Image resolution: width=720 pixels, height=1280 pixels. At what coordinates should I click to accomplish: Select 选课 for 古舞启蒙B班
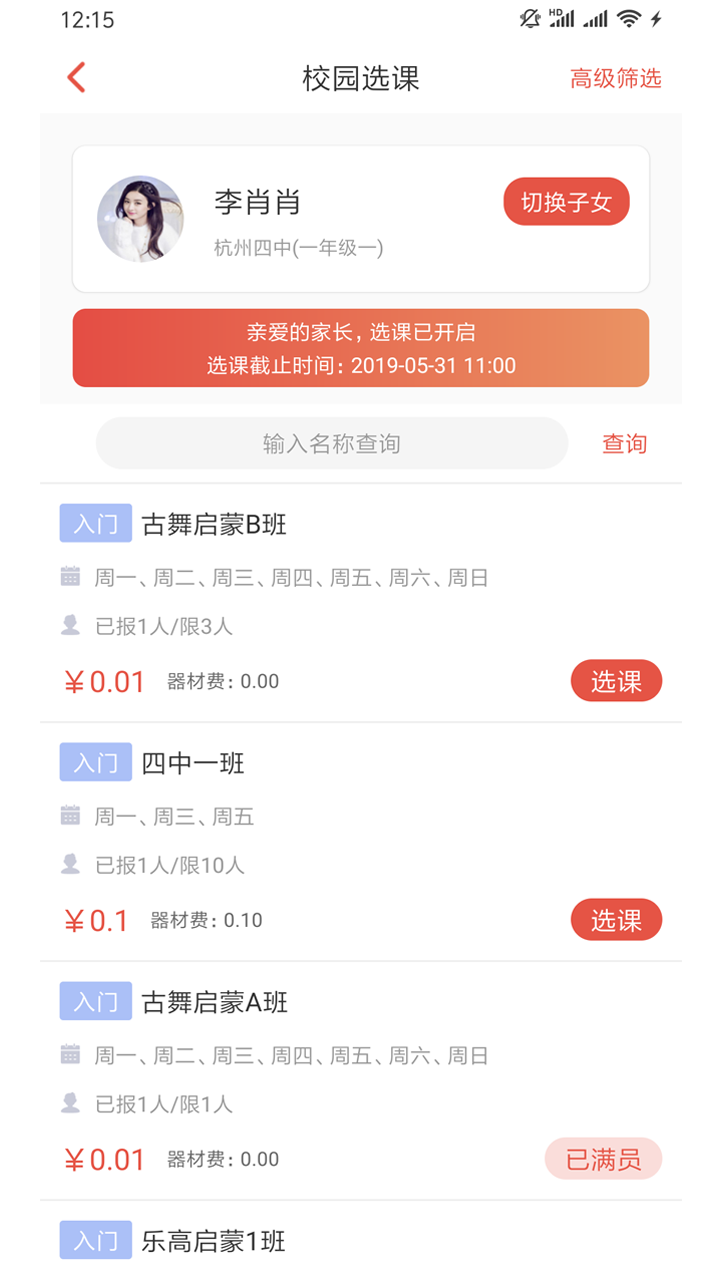(616, 680)
